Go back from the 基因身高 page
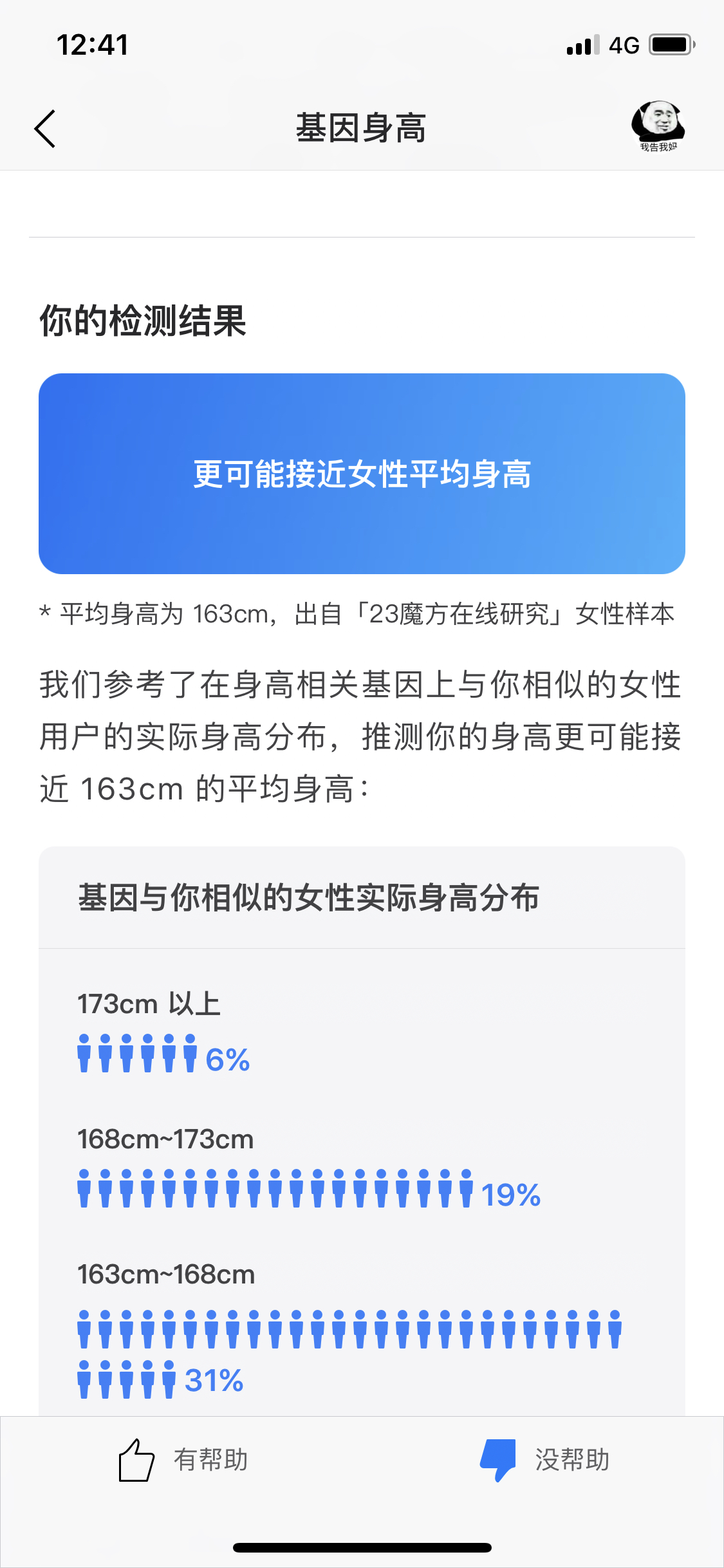The height and width of the screenshot is (1568, 724). click(x=45, y=129)
